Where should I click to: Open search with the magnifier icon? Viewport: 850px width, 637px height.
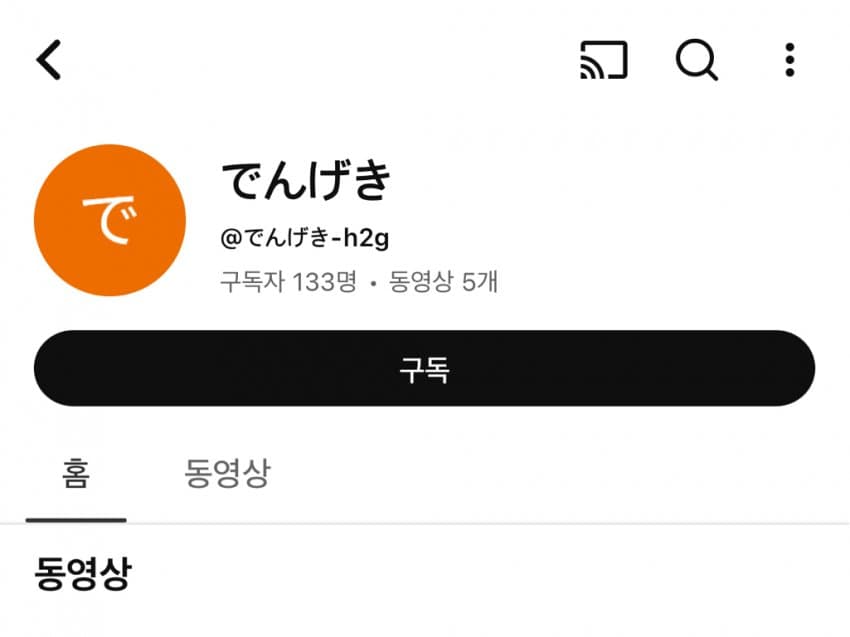tap(696, 61)
